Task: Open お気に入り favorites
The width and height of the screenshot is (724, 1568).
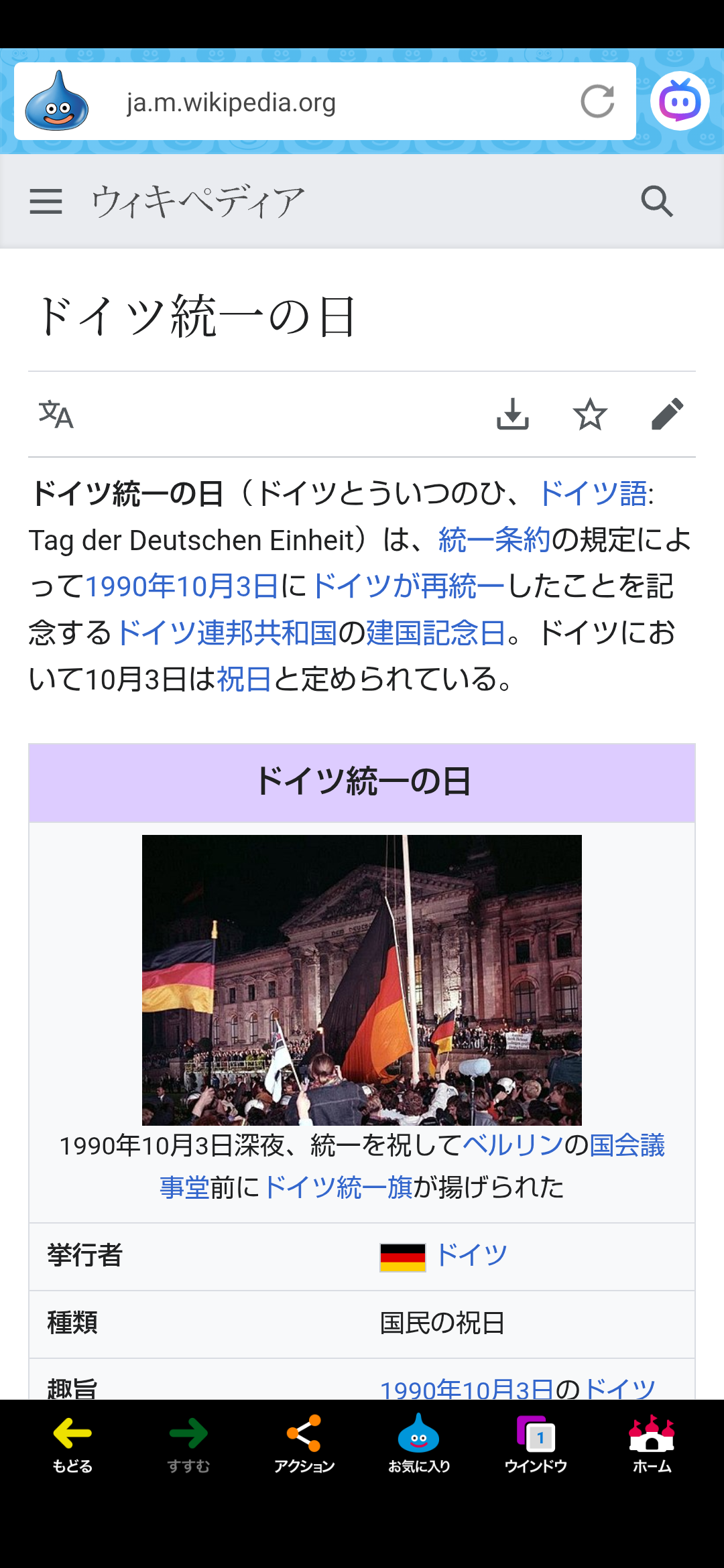Action: 419,1444
